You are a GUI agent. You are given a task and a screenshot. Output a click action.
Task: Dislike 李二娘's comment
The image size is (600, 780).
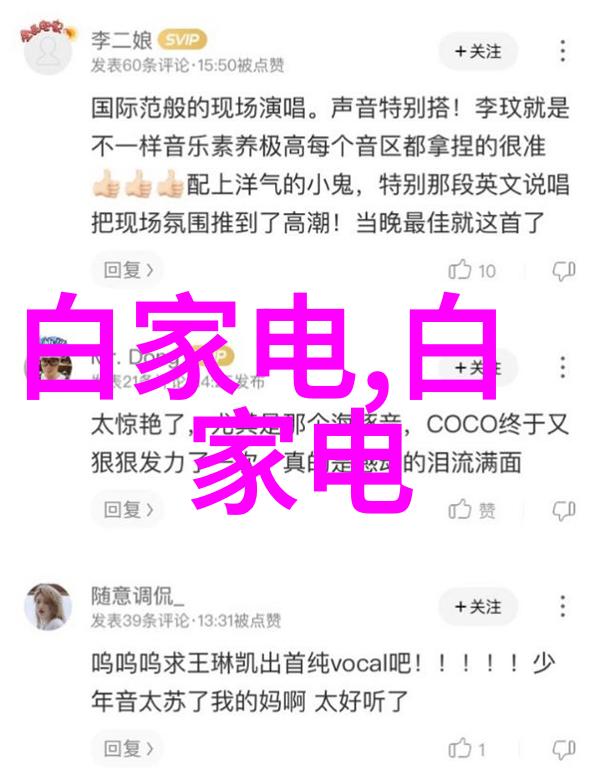pyautogui.click(x=564, y=270)
